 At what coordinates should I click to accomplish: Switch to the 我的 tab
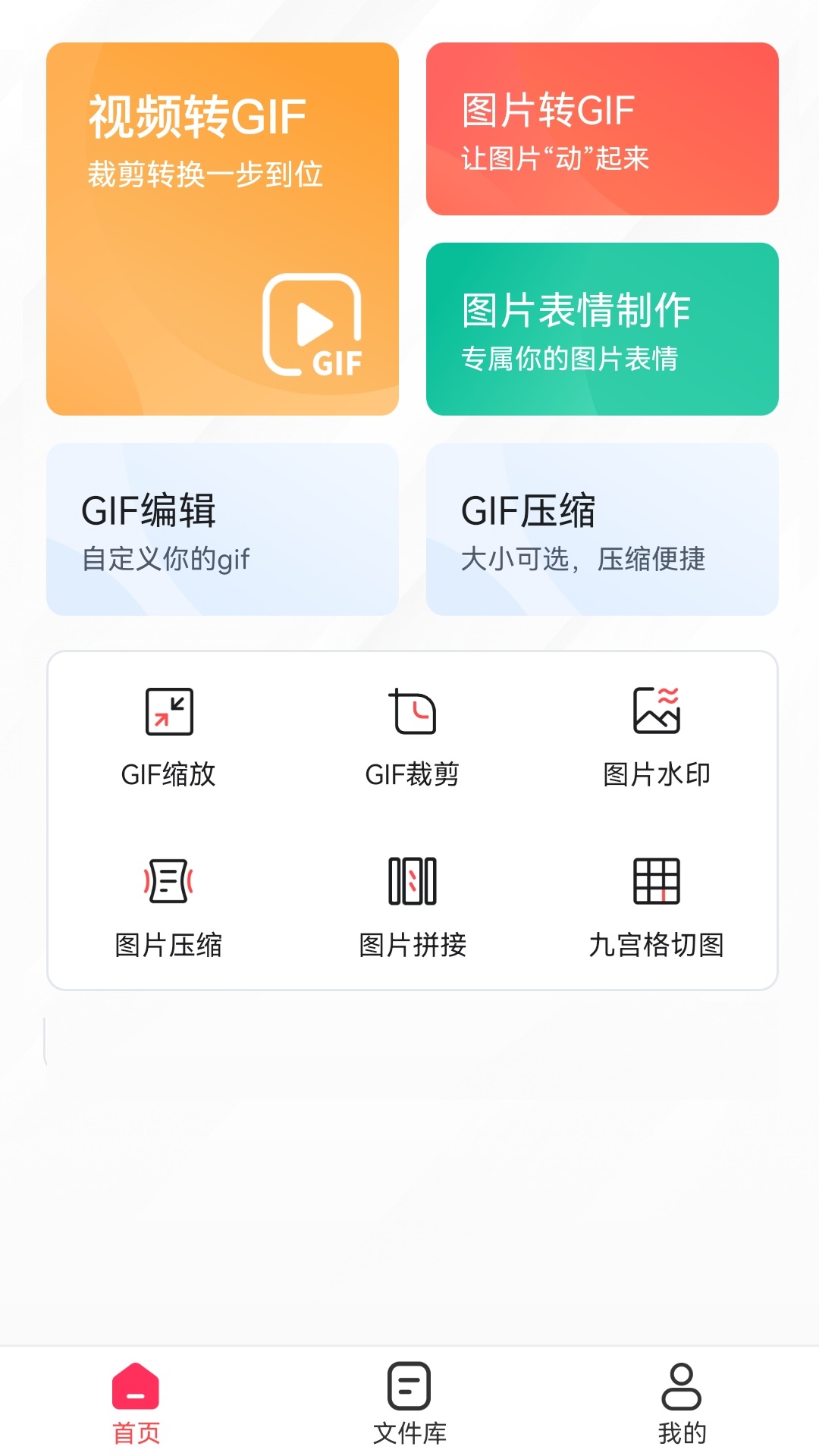(x=681, y=1410)
